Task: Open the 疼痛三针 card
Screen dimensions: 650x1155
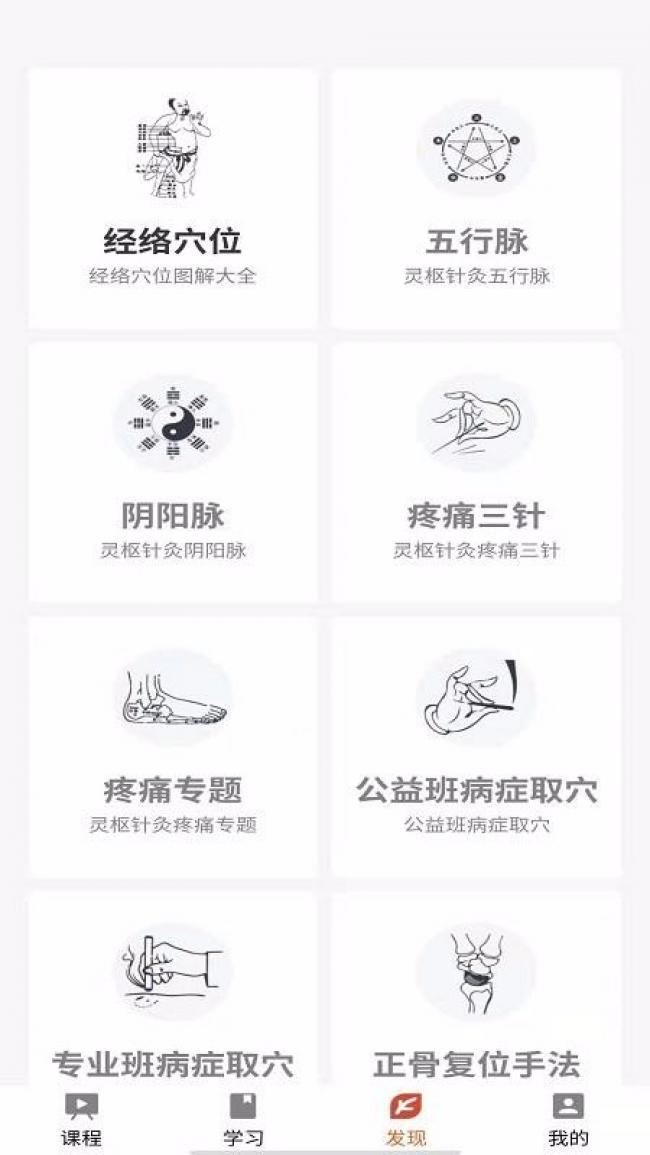Action: (476, 473)
